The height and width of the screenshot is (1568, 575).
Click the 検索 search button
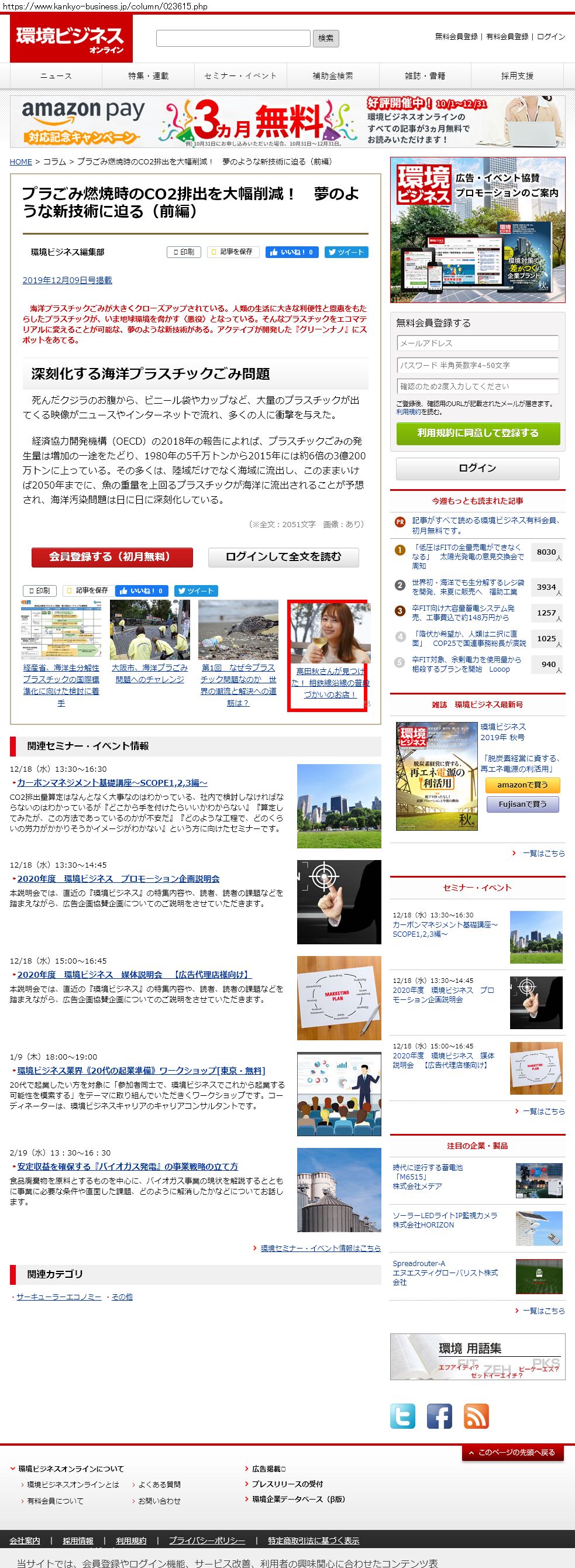tap(326, 39)
